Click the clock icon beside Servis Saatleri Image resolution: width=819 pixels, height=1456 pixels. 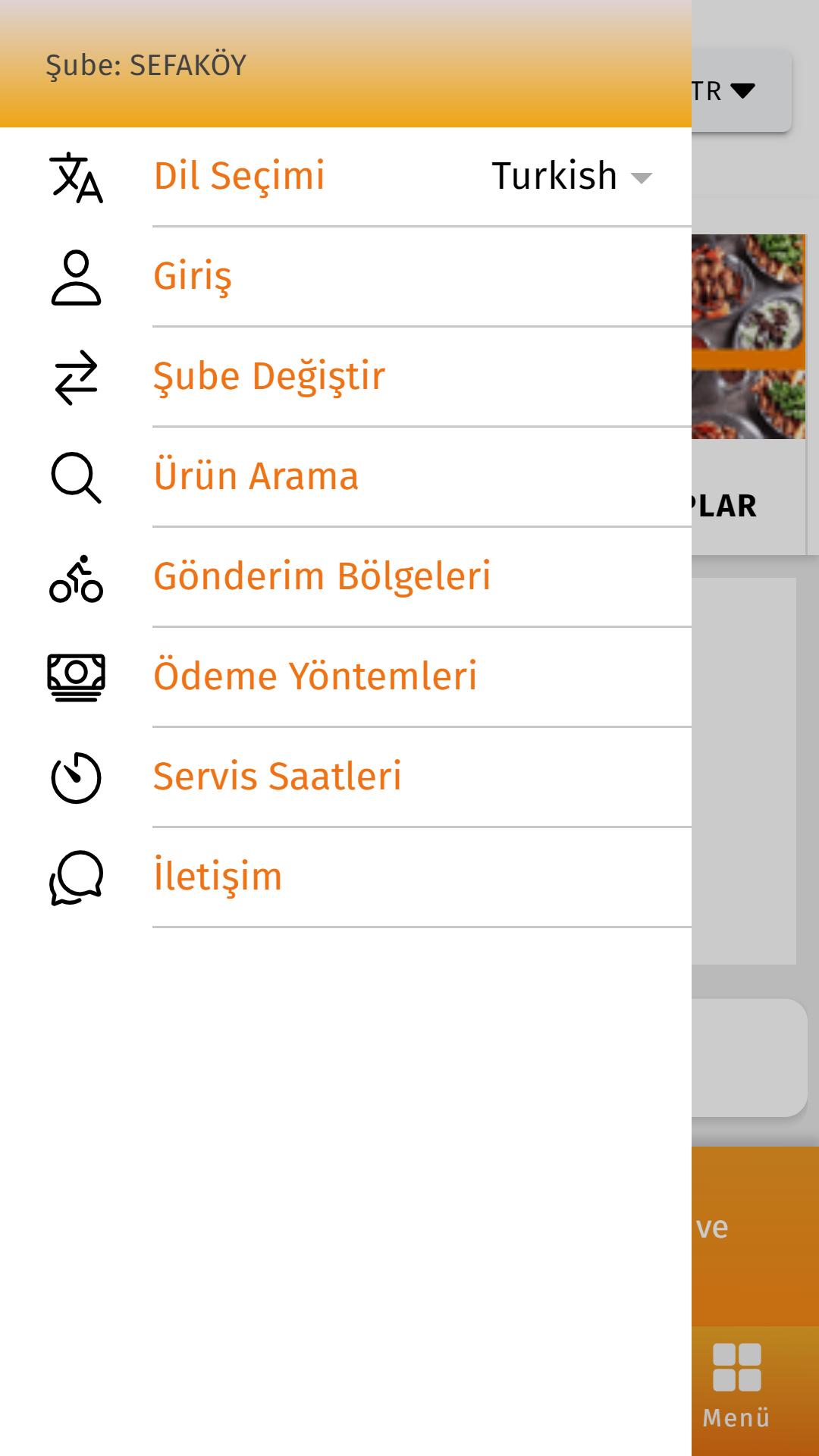coord(76,777)
